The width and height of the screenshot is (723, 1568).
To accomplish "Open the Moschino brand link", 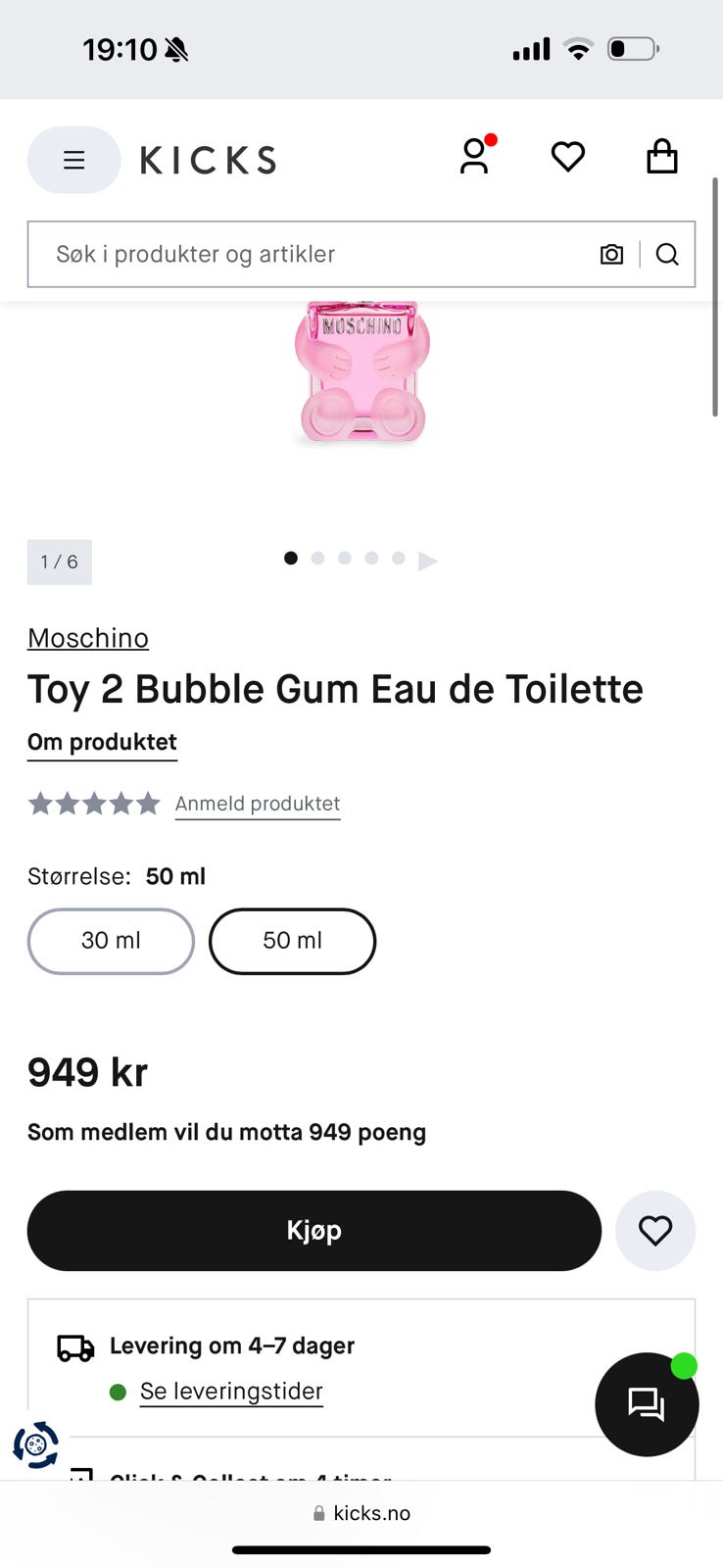I will pos(88,638).
